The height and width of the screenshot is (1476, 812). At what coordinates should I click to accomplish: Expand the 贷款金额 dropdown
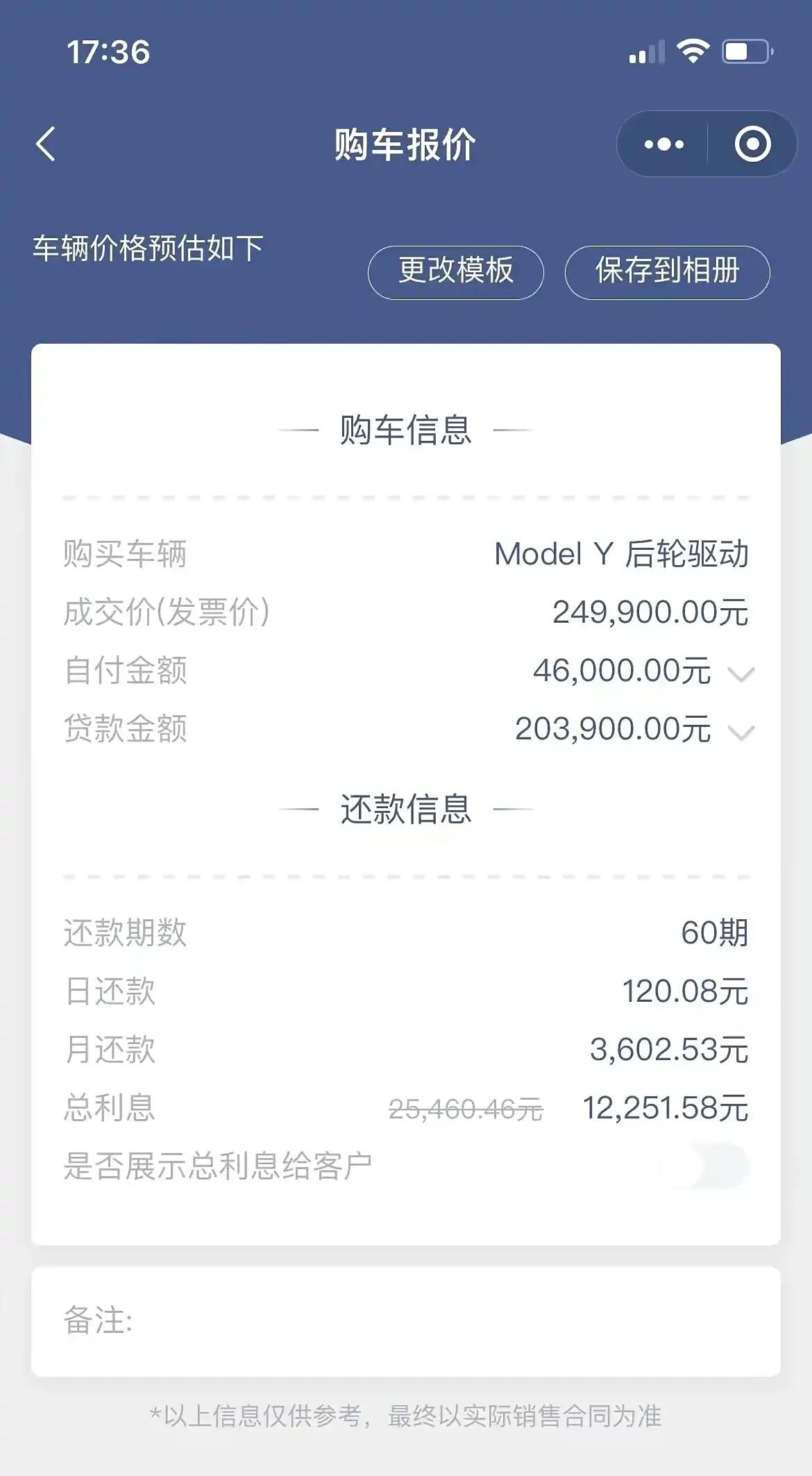[741, 732]
